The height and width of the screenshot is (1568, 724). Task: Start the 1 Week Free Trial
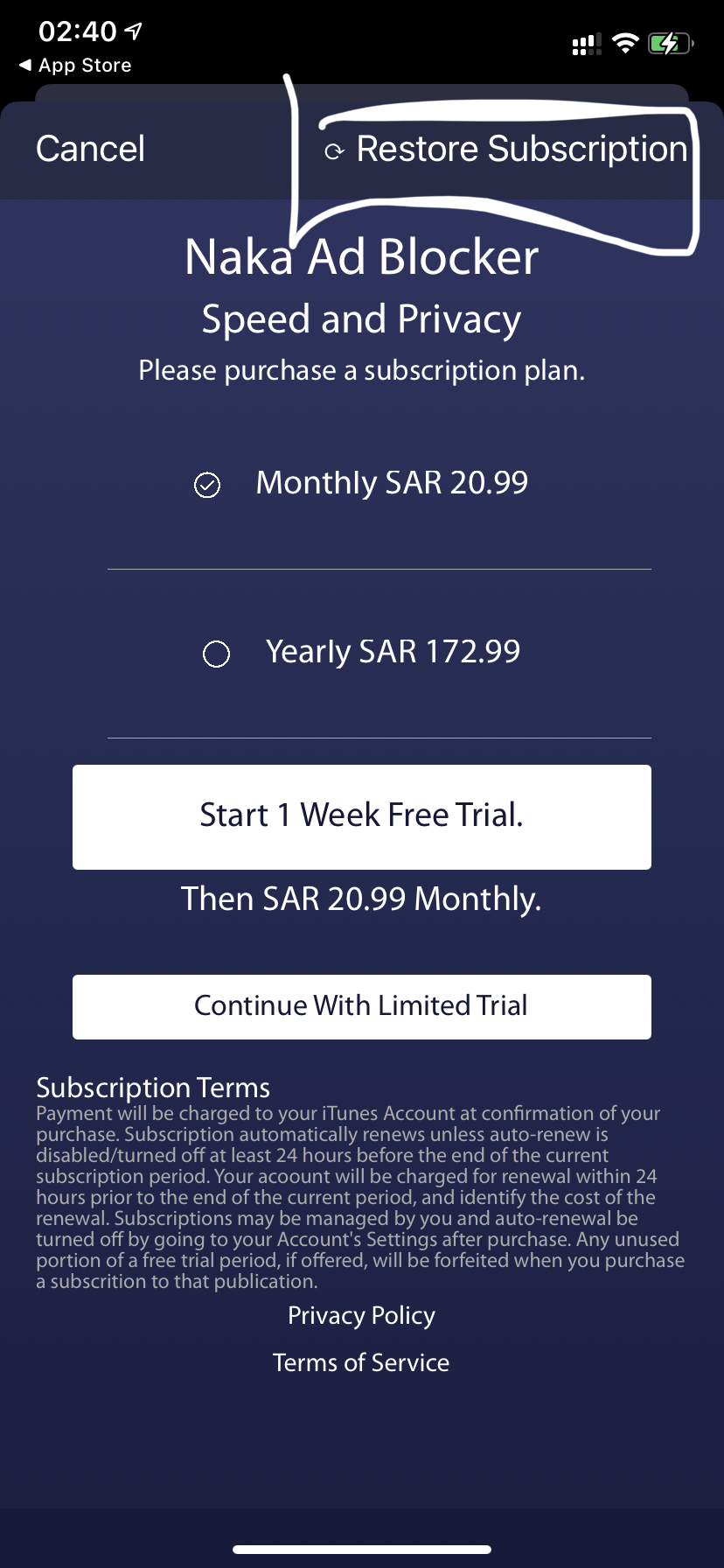362,817
